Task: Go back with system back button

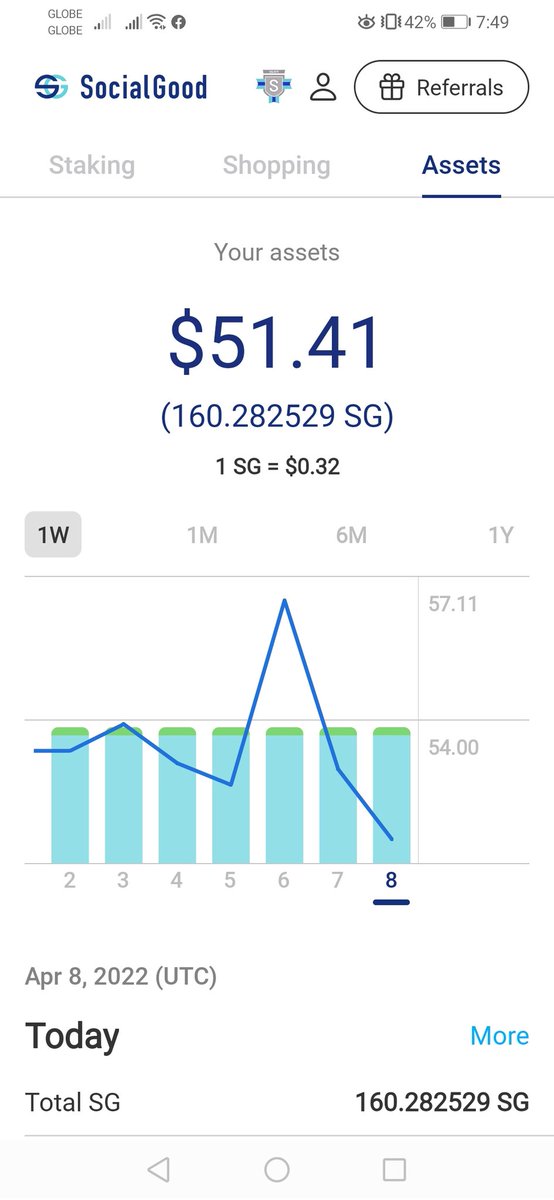Action: (158, 1169)
